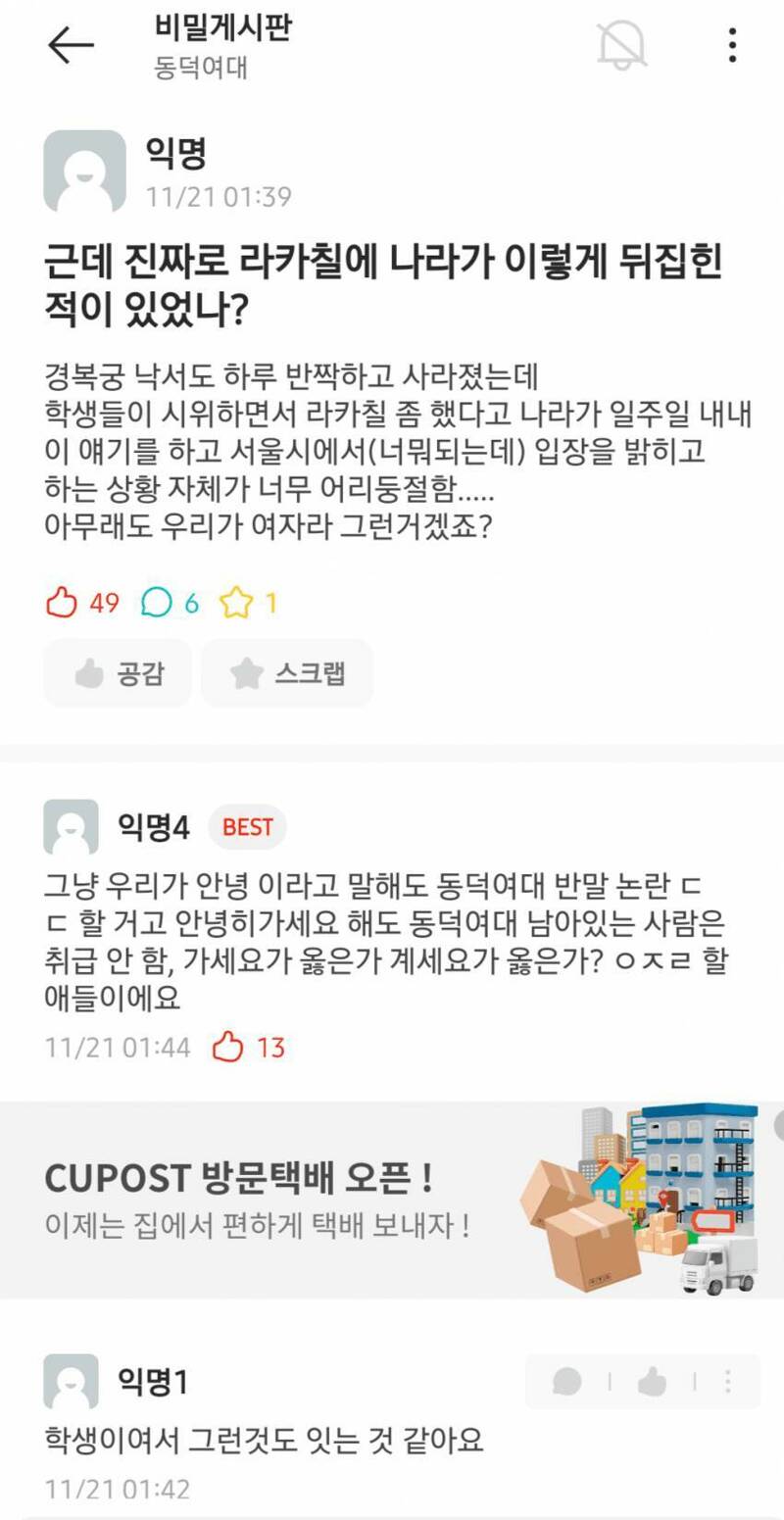This screenshot has width=784, height=1520.
Task: Tap the 공감 like button
Action: (x=119, y=673)
